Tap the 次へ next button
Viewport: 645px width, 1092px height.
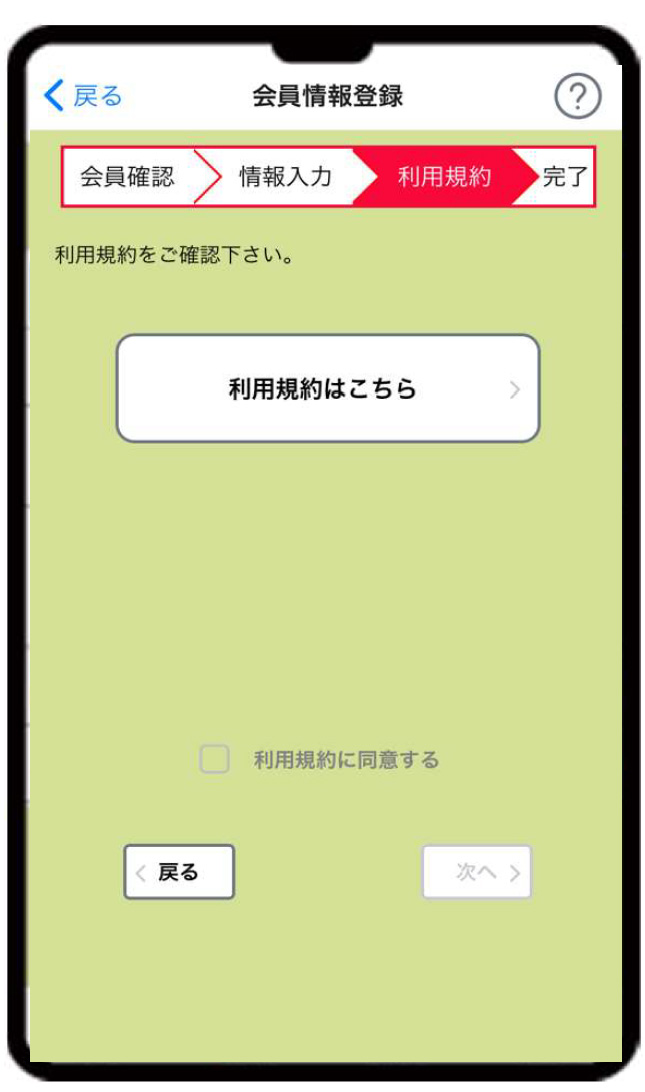[x=477, y=872]
